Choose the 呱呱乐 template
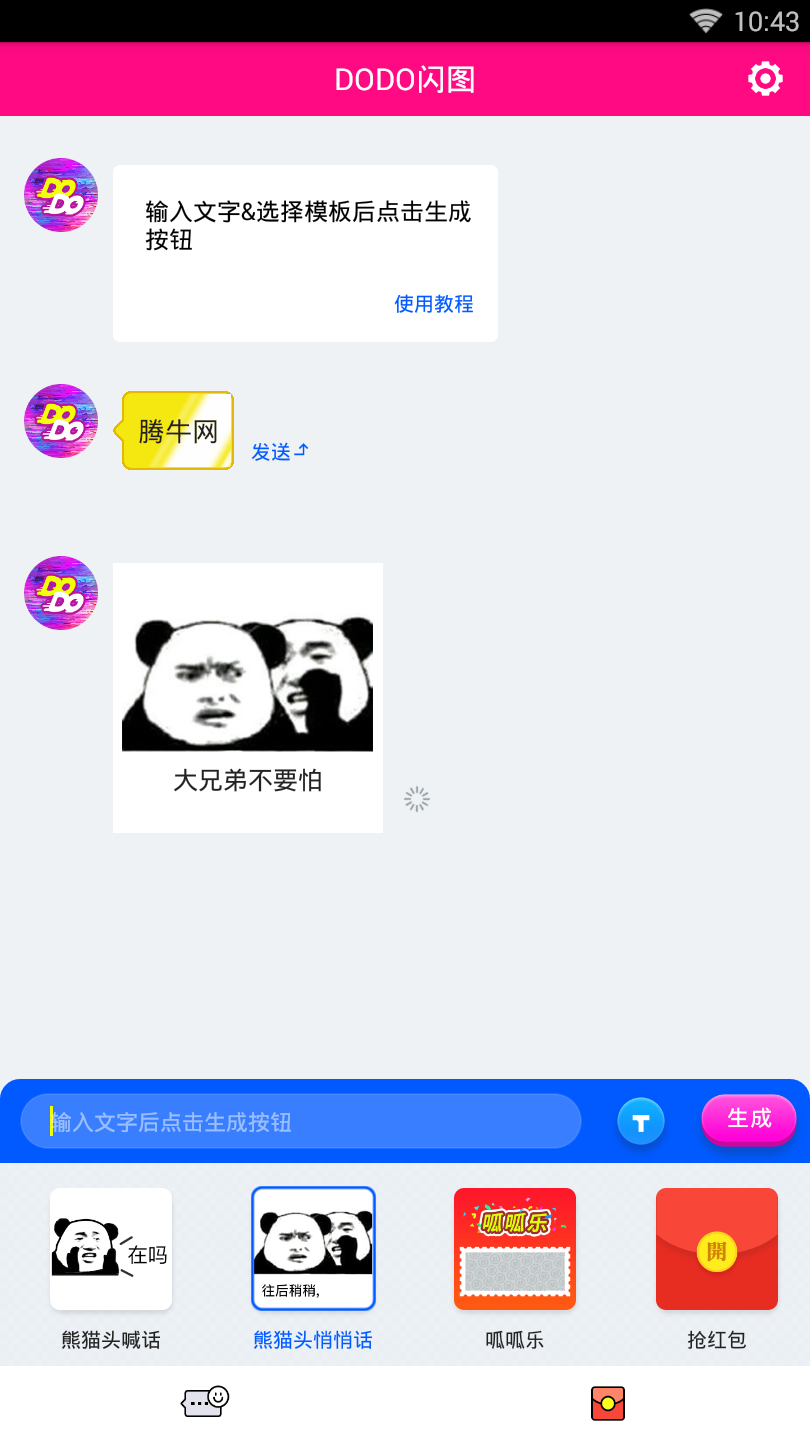Screen dimensions: 810x1440 515,1249
